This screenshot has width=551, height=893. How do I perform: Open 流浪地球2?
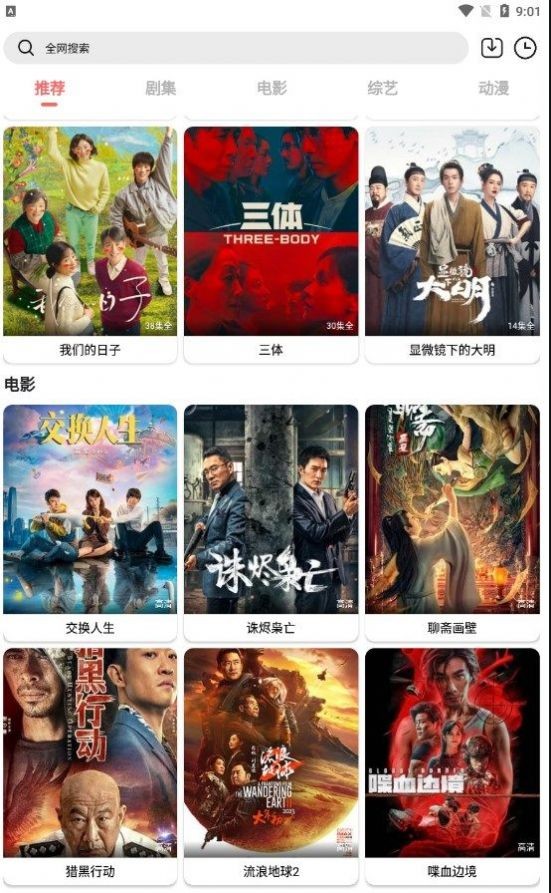pyautogui.click(x=271, y=766)
